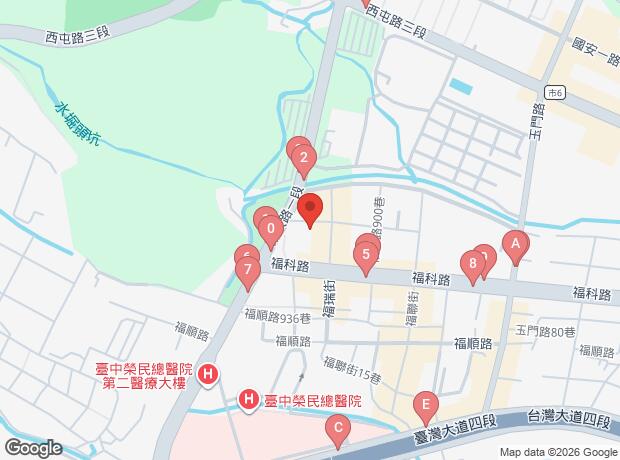Screen dimensions: 620x460
Task: Select the map marker labeled 2
Action: tap(304, 157)
